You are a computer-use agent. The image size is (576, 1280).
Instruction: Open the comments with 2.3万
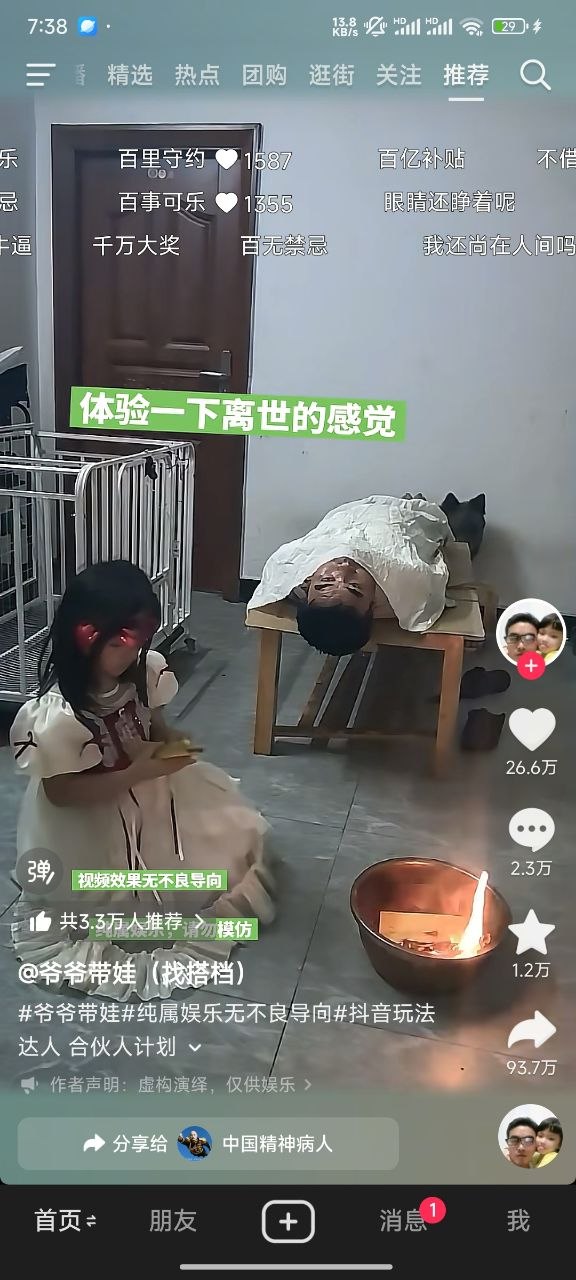[x=531, y=831]
